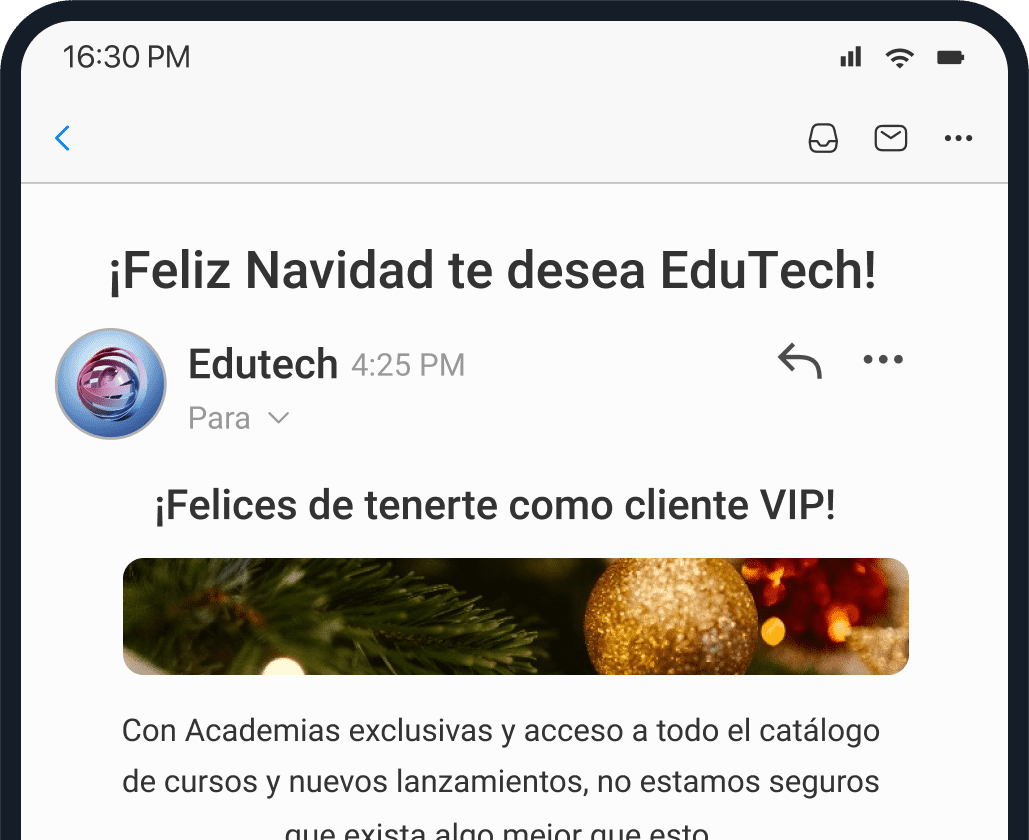Open message options beside the reply arrow
The width and height of the screenshot is (1029, 840).
(882, 360)
